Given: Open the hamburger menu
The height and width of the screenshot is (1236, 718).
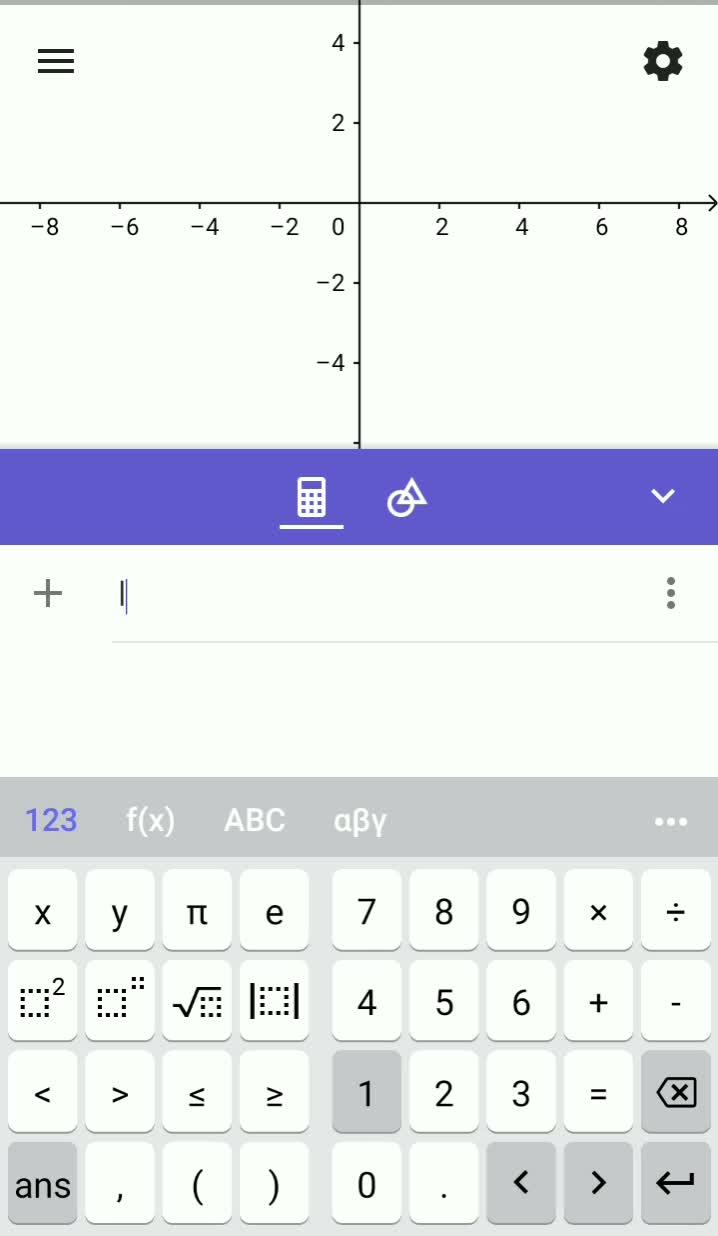Looking at the screenshot, I should click(x=56, y=62).
